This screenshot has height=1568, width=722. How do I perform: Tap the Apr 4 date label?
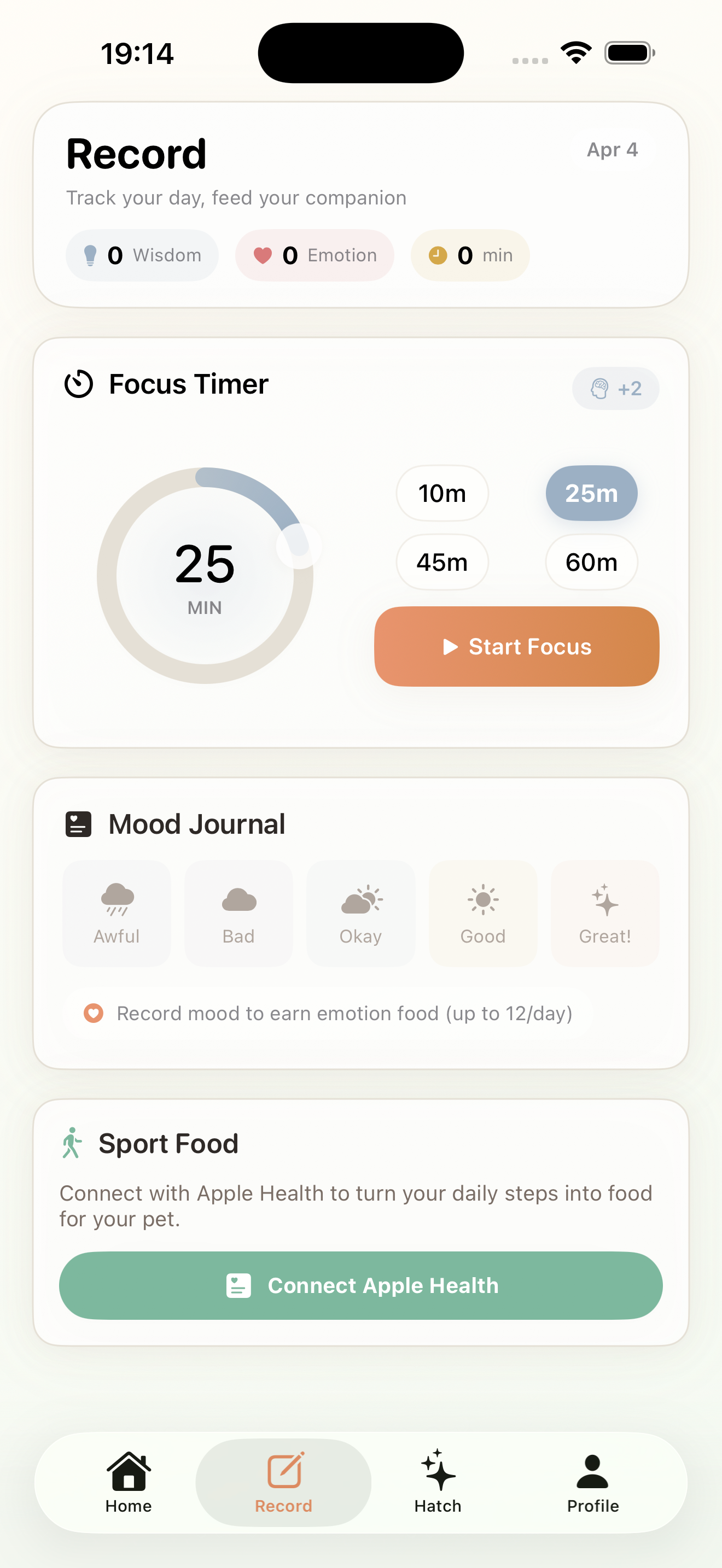613,150
